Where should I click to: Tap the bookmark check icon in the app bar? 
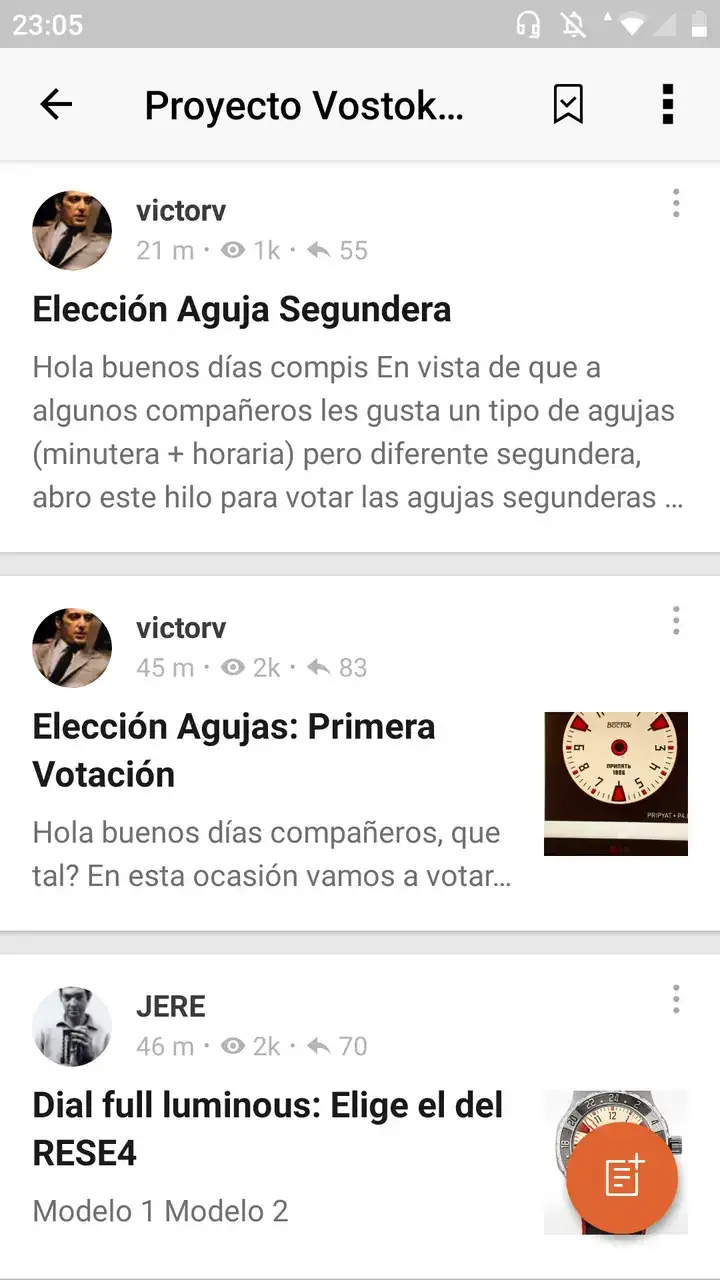tap(568, 104)
